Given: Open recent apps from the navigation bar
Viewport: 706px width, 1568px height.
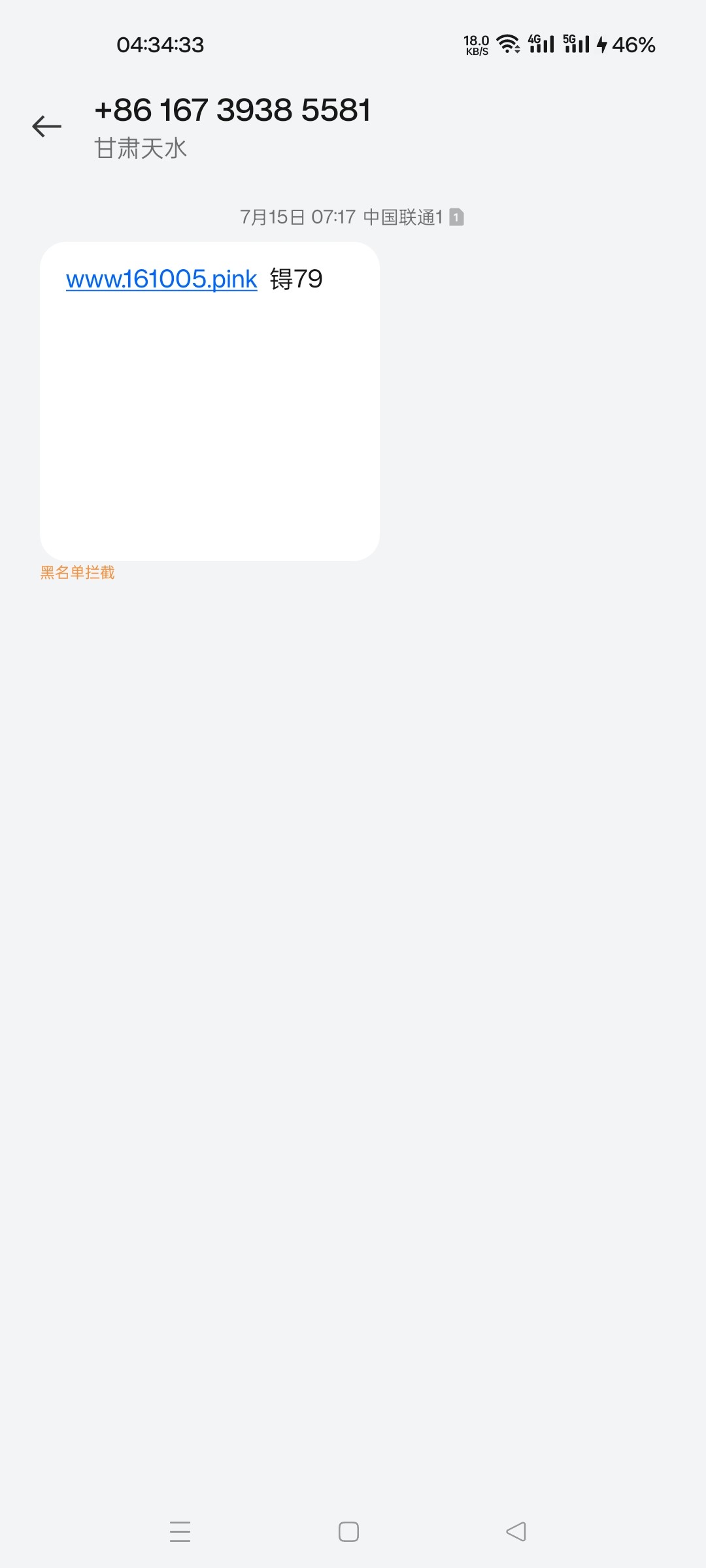Looking at the screenshot, I should [x=180, y=1531].
